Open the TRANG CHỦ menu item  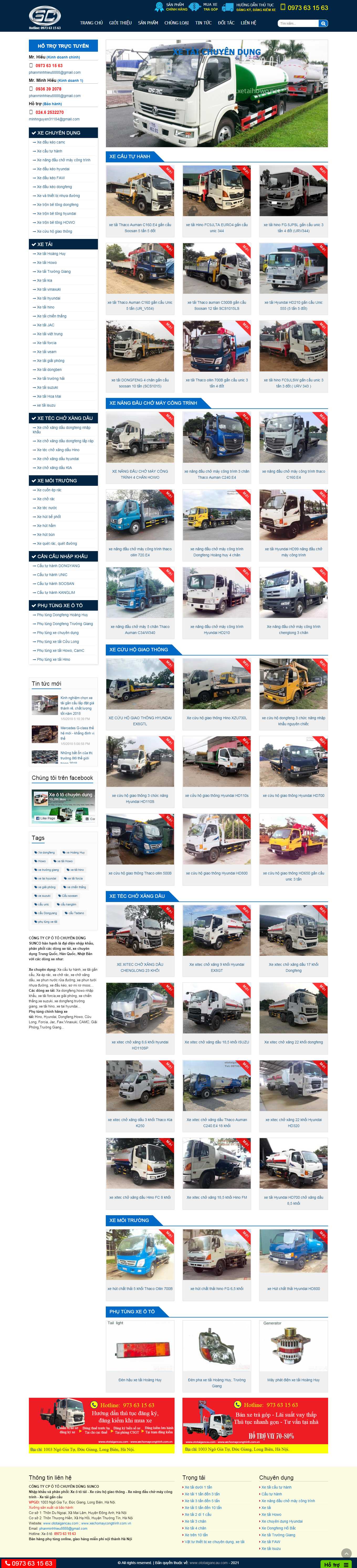coord(91,23)
